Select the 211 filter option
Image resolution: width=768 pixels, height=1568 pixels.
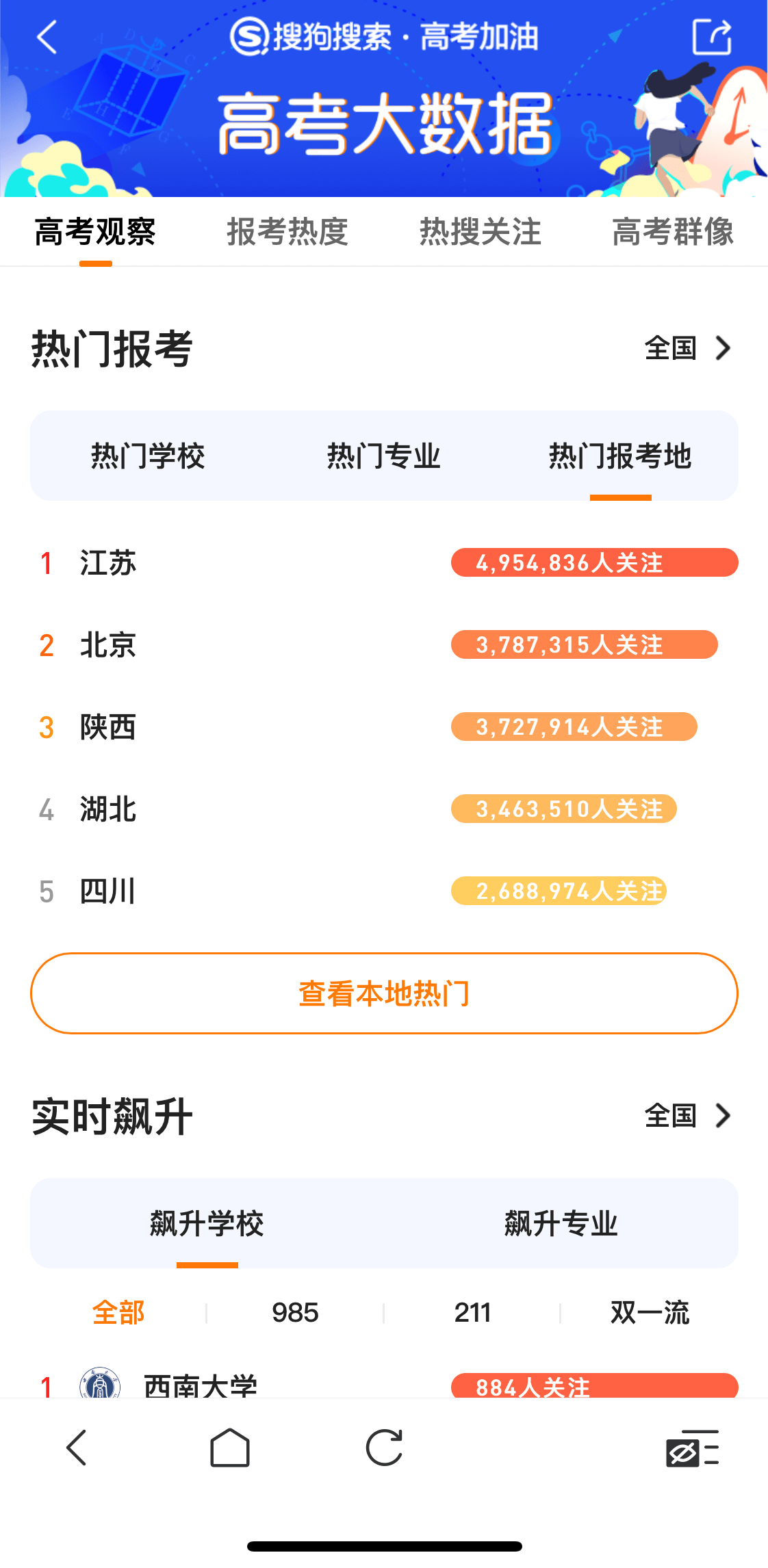472,1311
